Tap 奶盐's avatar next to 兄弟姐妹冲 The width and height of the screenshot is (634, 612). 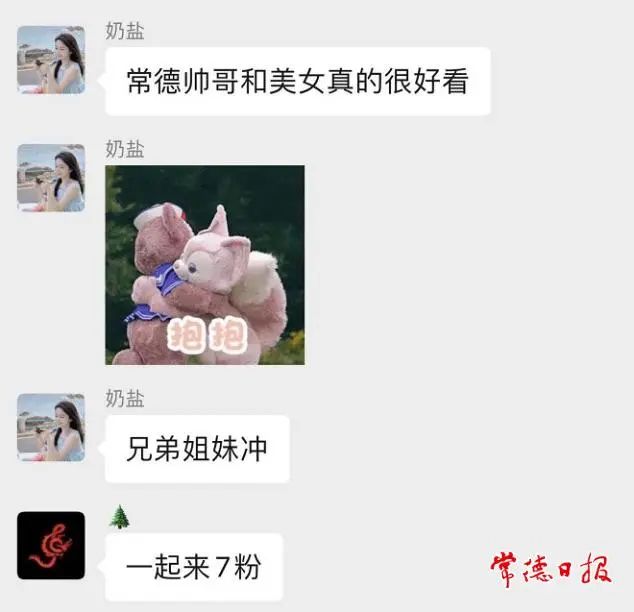tap(51, 428)
